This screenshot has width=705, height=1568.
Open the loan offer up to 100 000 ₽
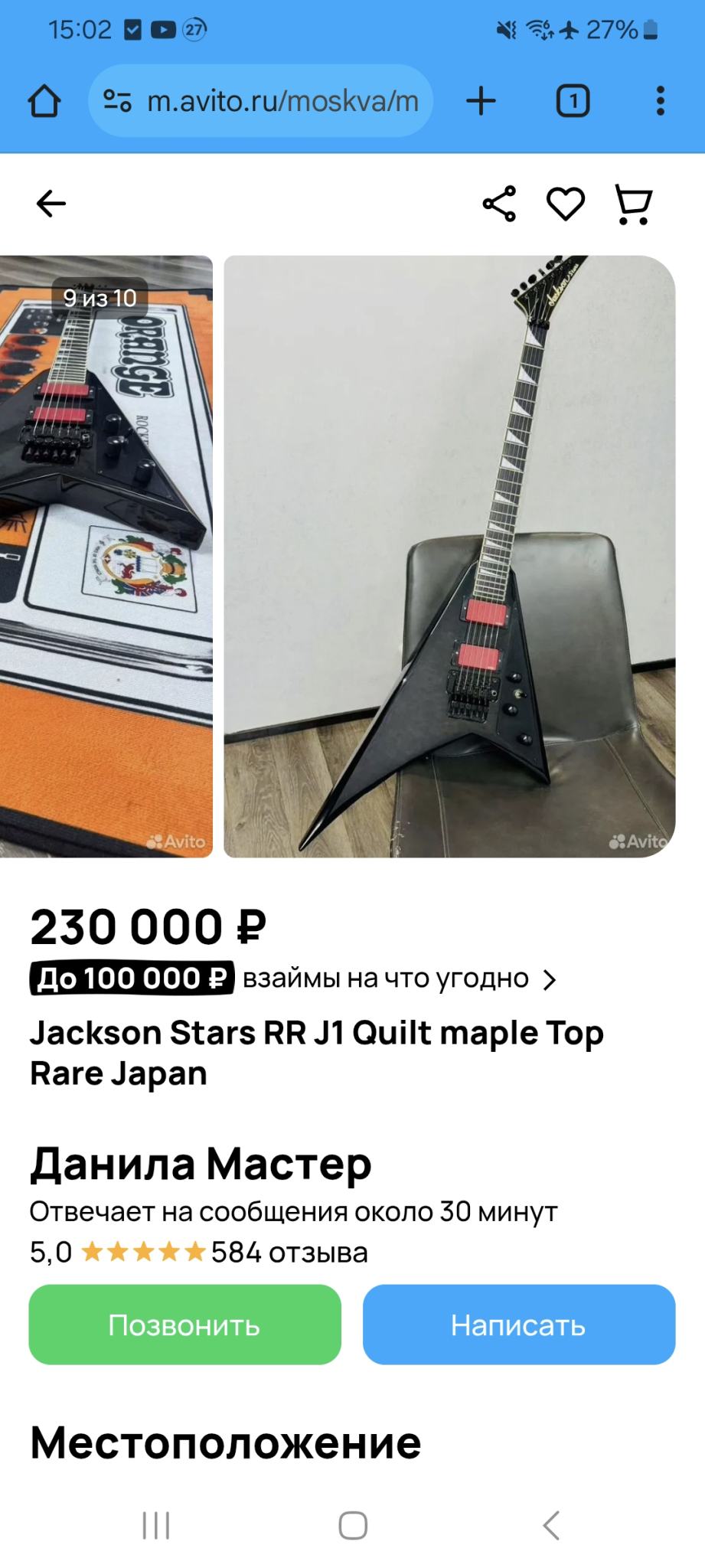294,978
